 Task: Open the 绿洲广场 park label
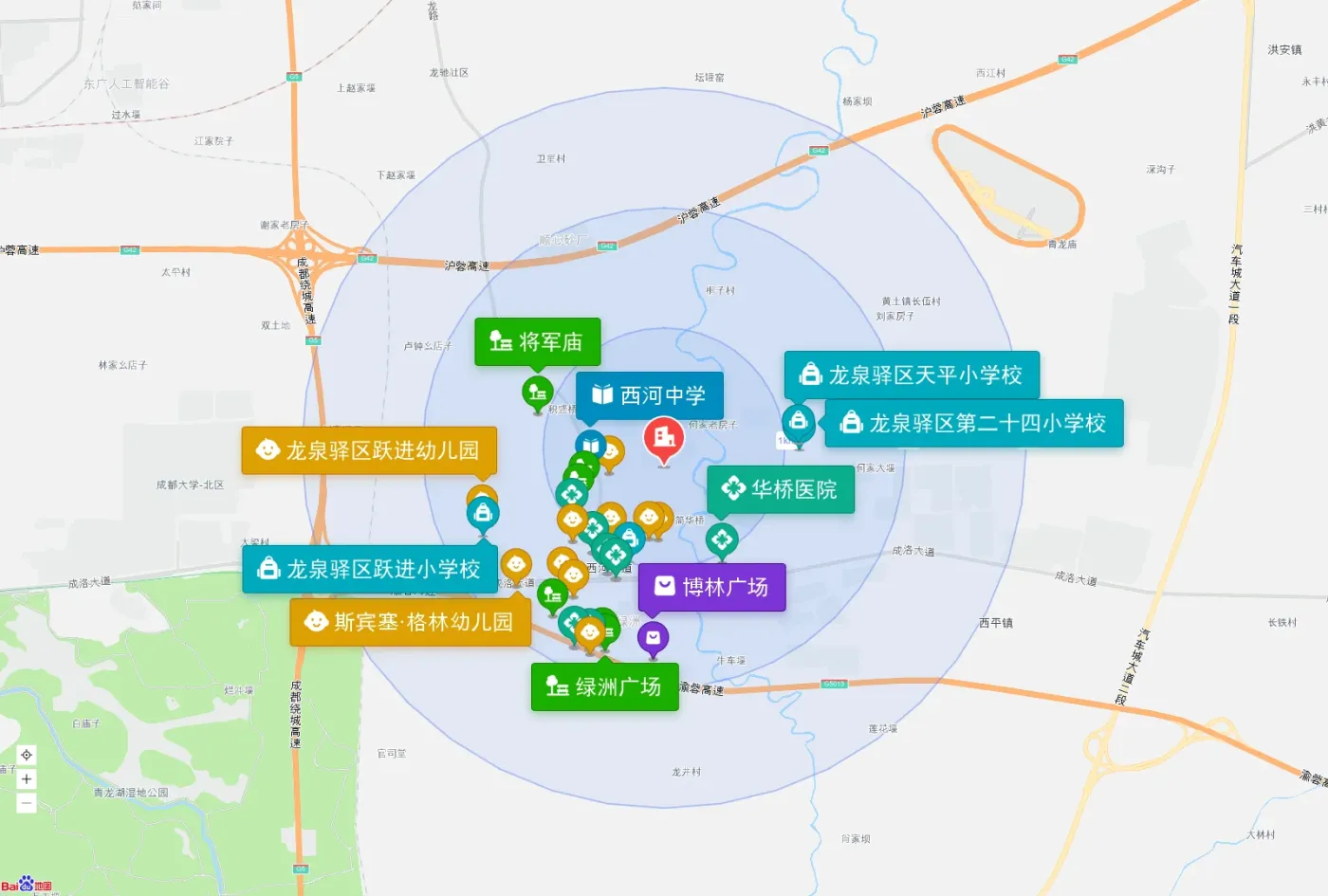pyautogui.click(x=605, y=686)
